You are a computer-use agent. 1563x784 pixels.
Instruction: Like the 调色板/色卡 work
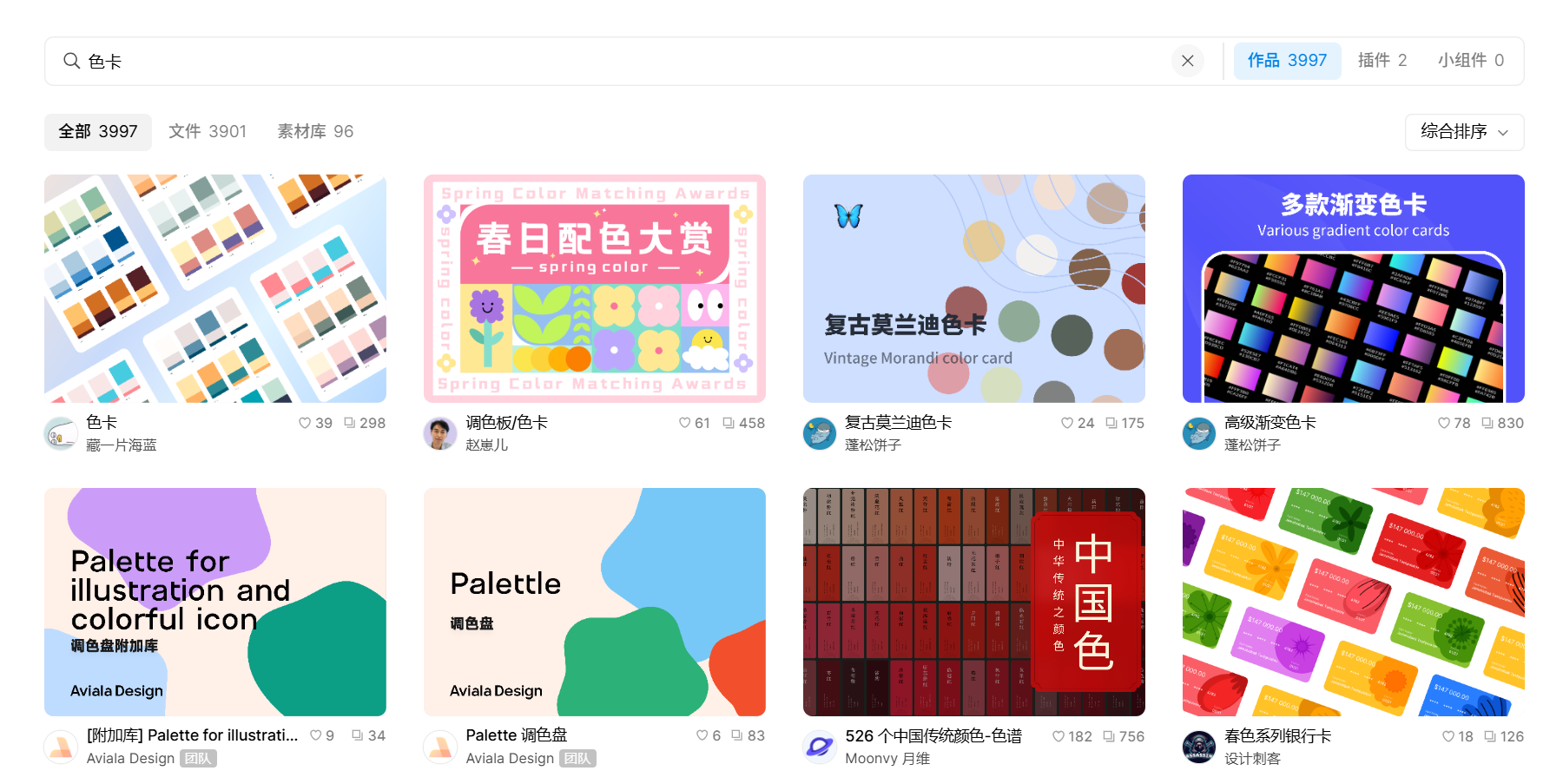click(x=685, y=424)
